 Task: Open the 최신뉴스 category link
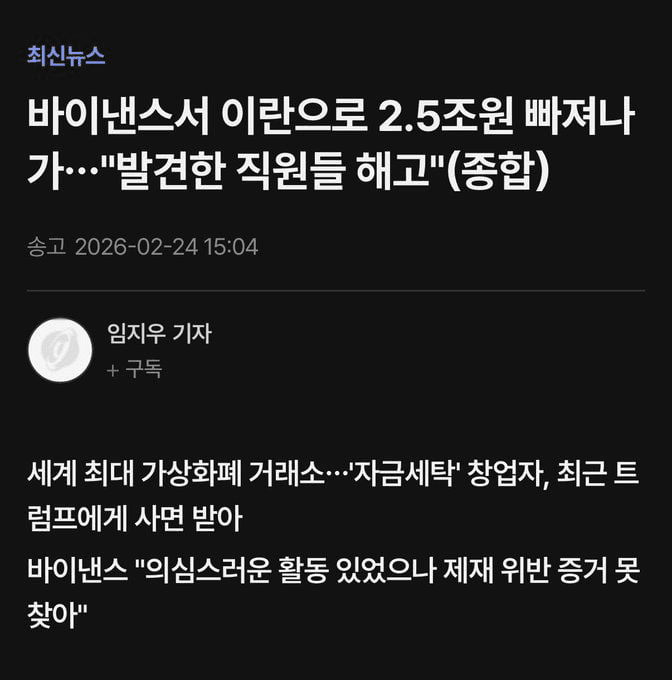pos(66,55)
